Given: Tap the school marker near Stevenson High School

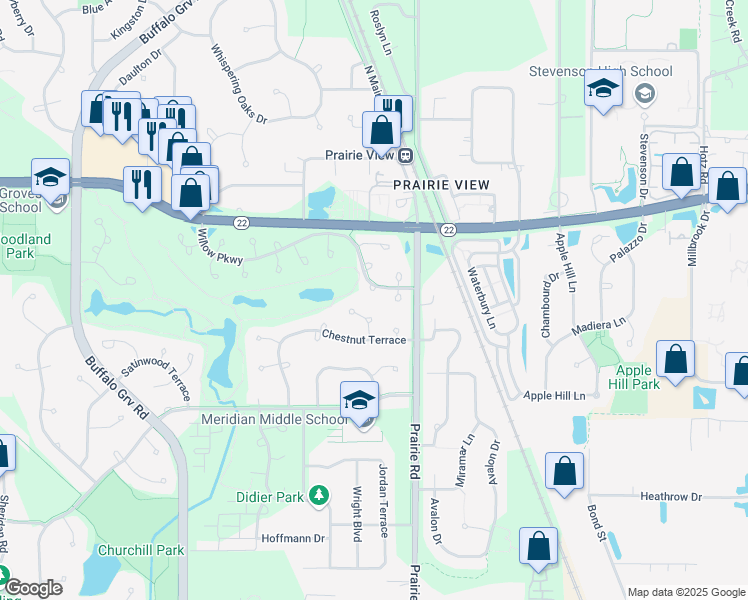Looking at the screenshot, I should (604, 91).
